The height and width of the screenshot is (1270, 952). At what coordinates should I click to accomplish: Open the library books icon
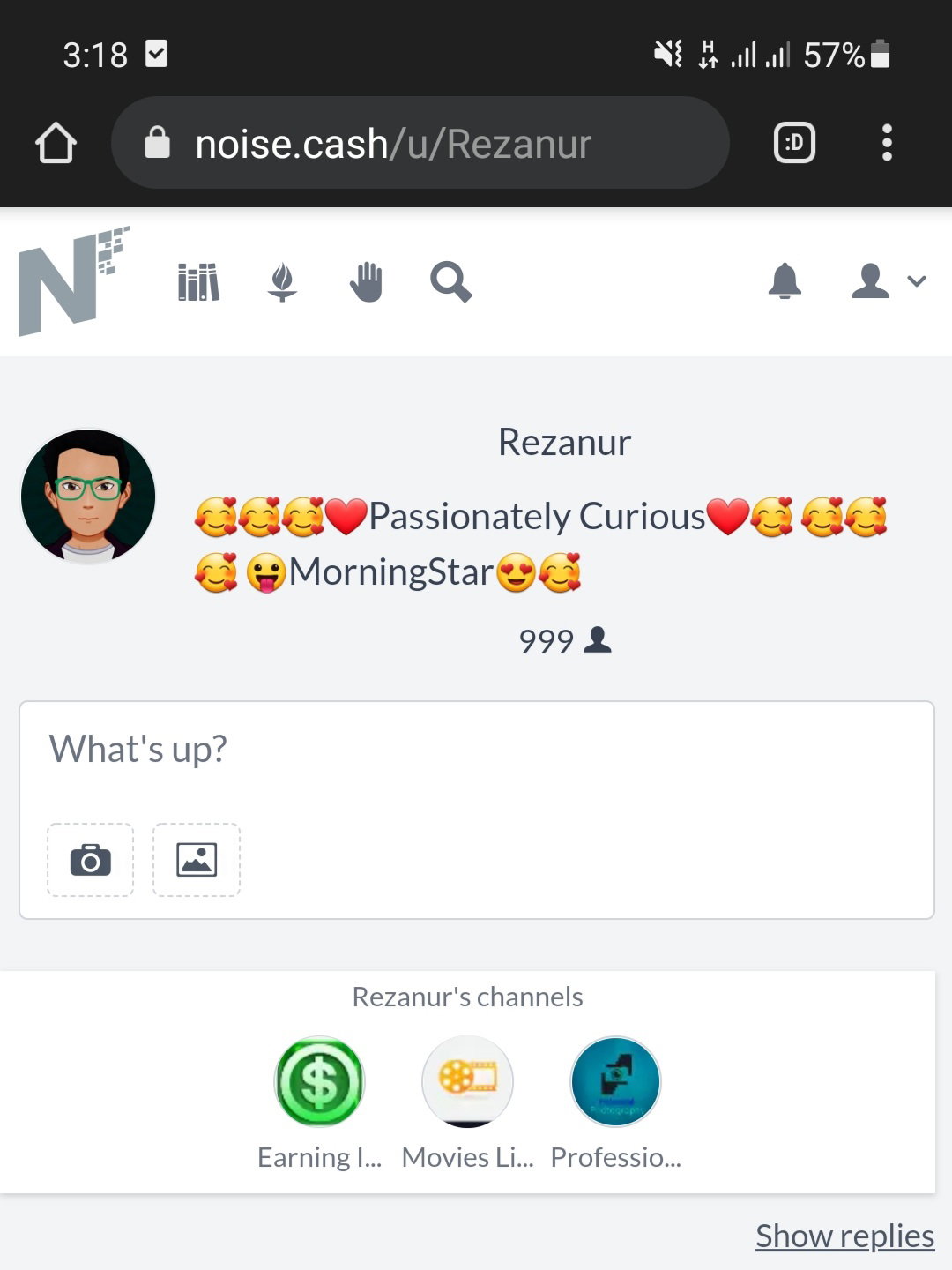[x=199, y=282]
